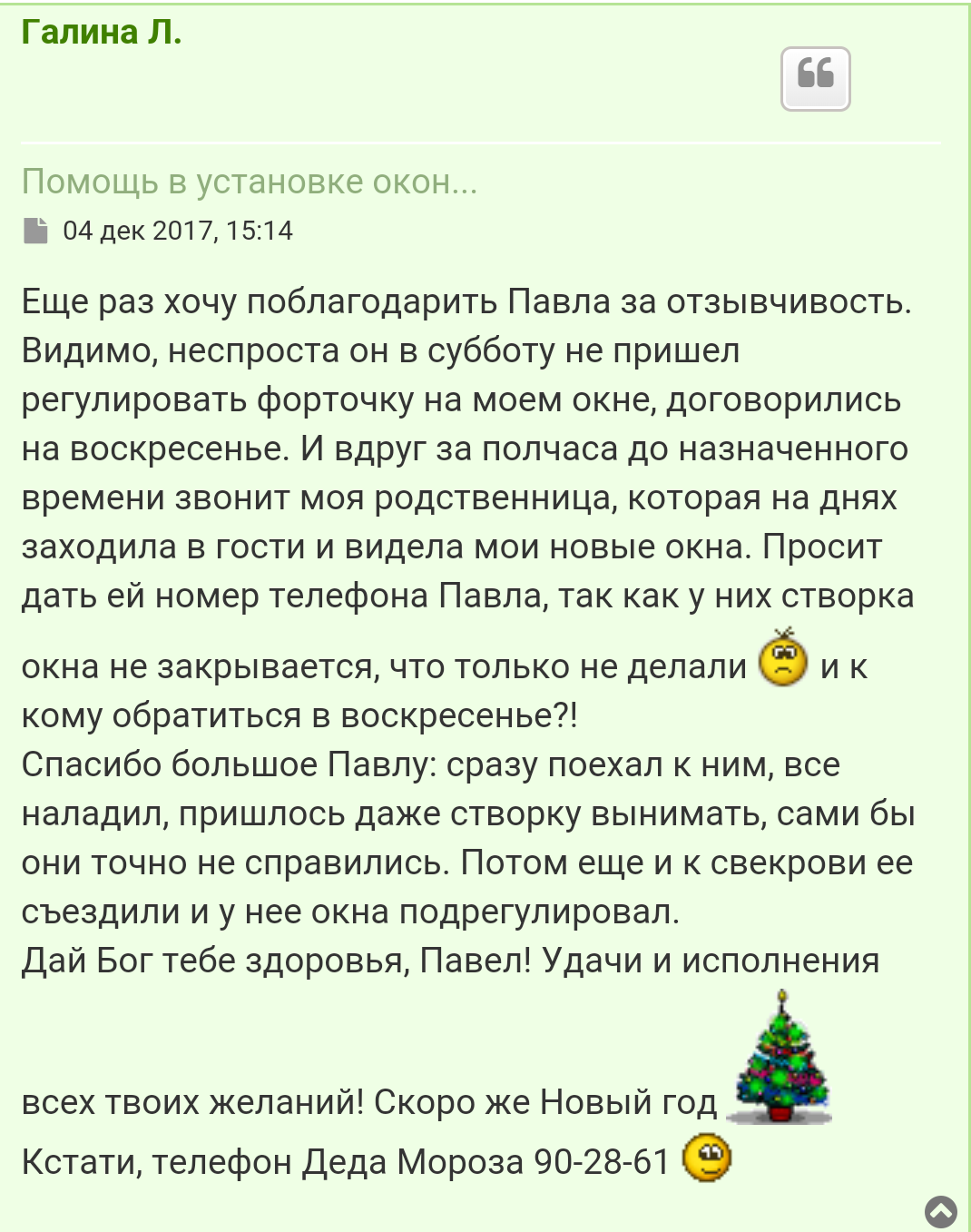Open post permalink document icon
Screen dimensions: 971x1232
click(x=35, y=231)
